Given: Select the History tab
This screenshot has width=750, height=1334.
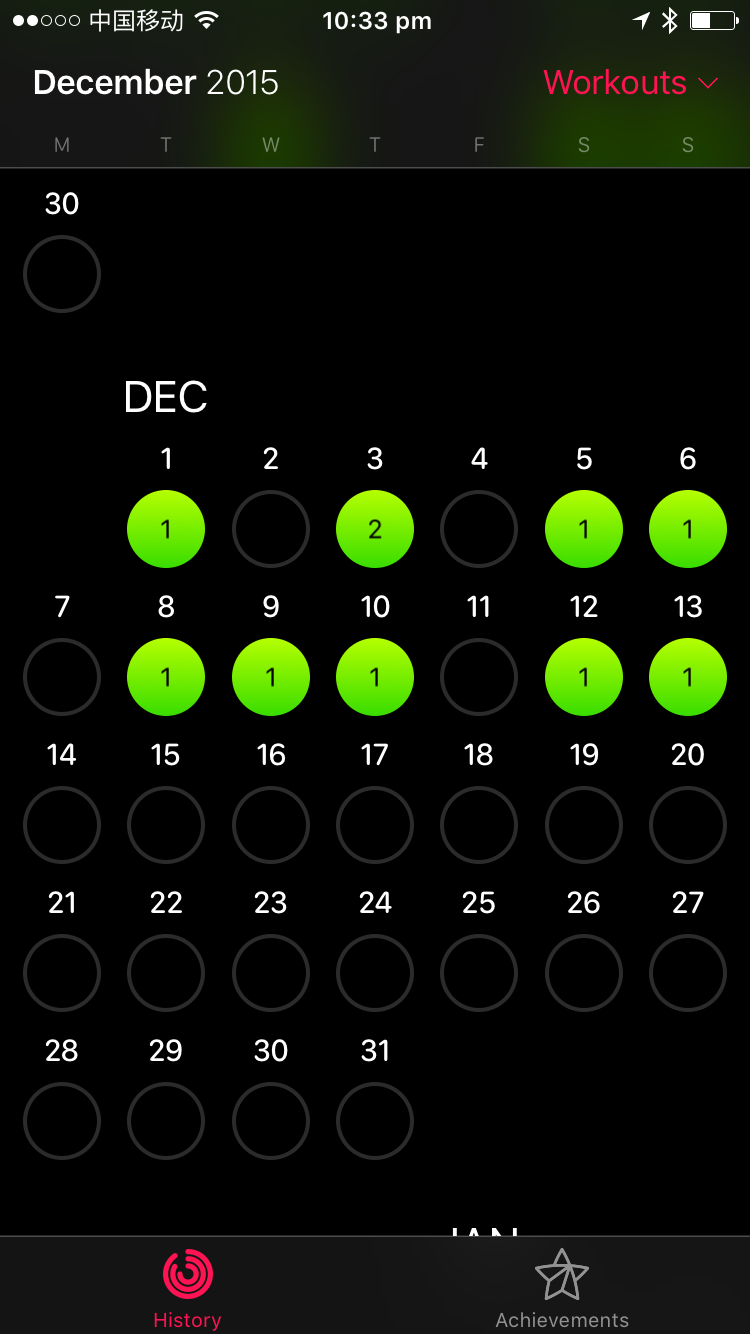Looking at the screenshot, I should pyautogui.click(x=187, y=1290).
